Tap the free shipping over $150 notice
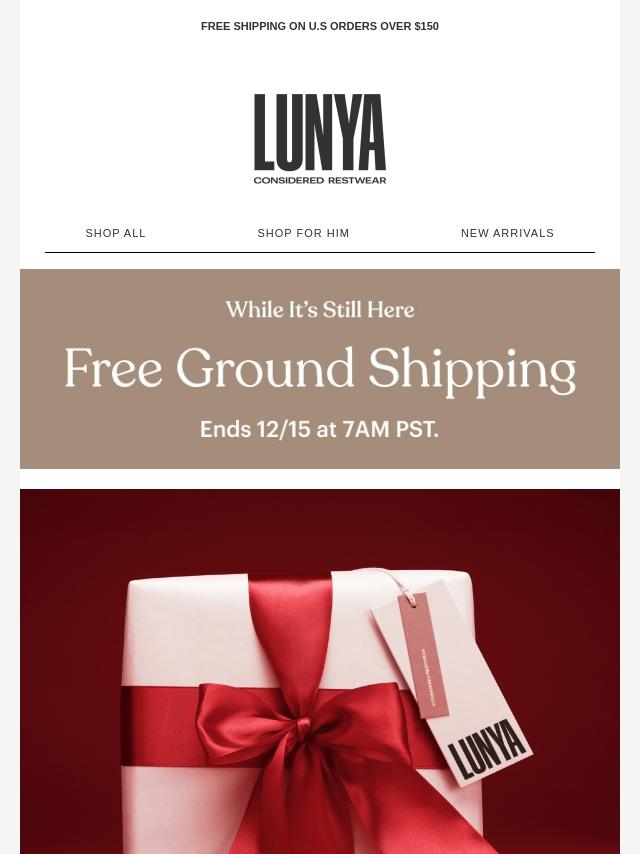The width and height of the screenshot is (640, 854). coord(320,26)
